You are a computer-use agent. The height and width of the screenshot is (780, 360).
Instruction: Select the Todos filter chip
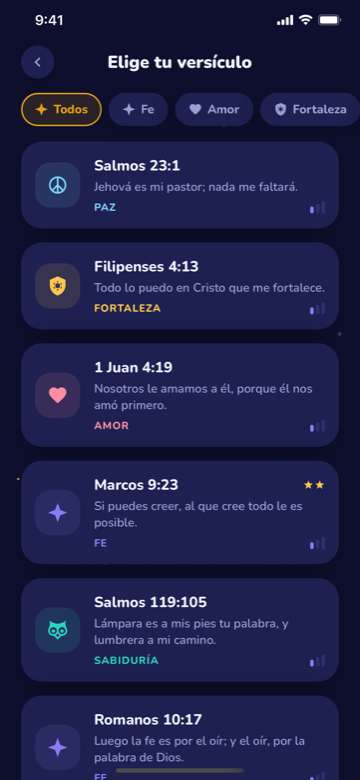tap(62, 109)
